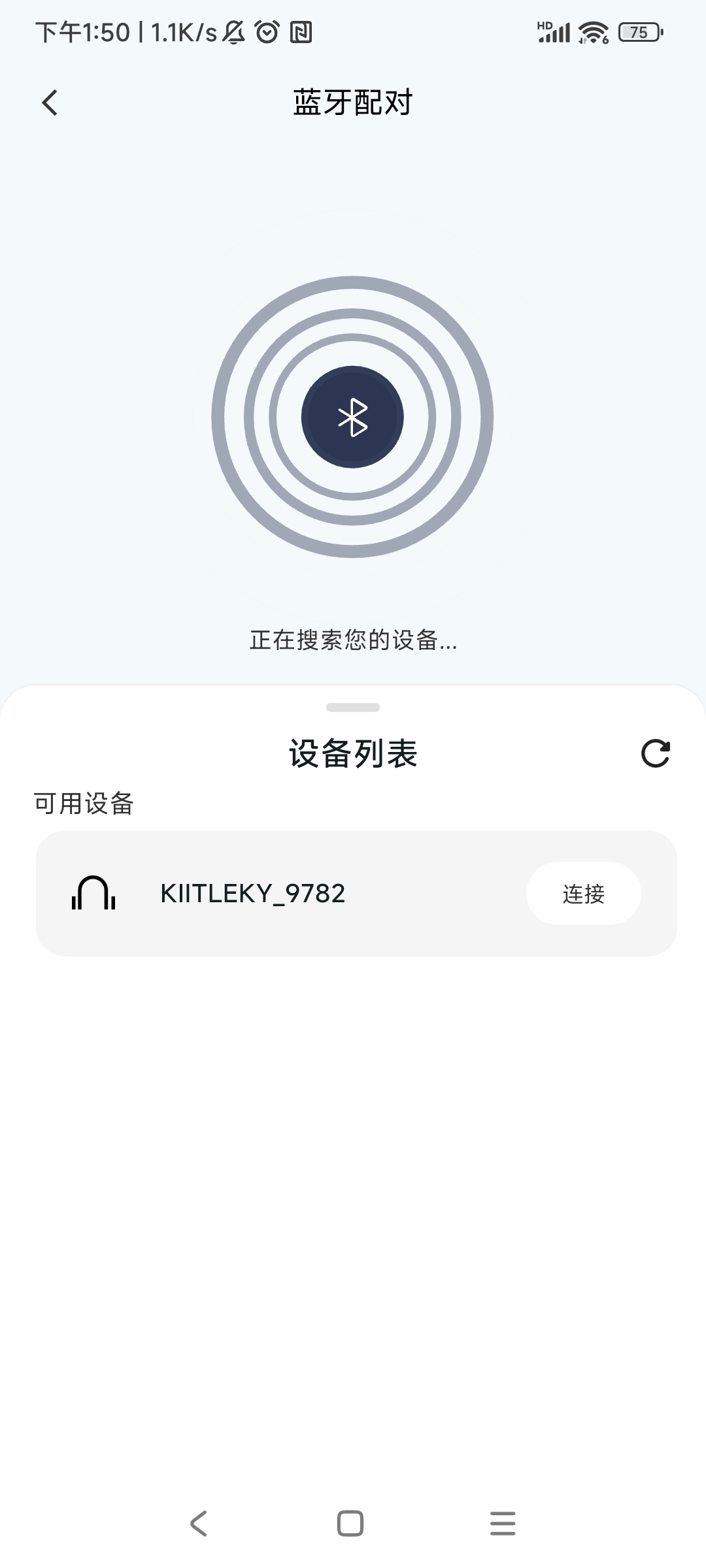Viewport: 706px width, 1568px height.
Task: Tap the 设备列表 sheet title
Action: tap(353, 753)
